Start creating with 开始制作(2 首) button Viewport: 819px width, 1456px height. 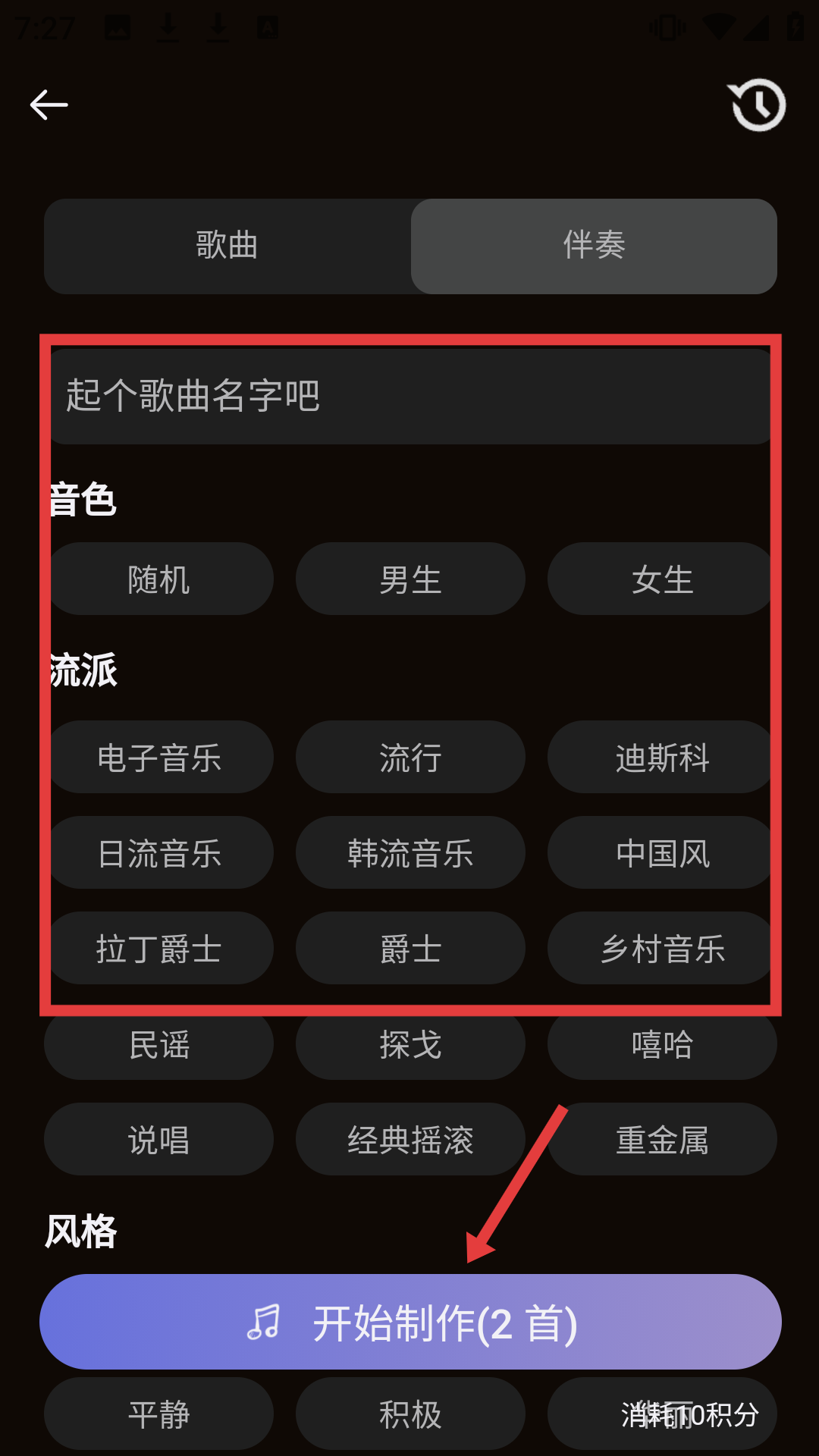click(410, 1322)
